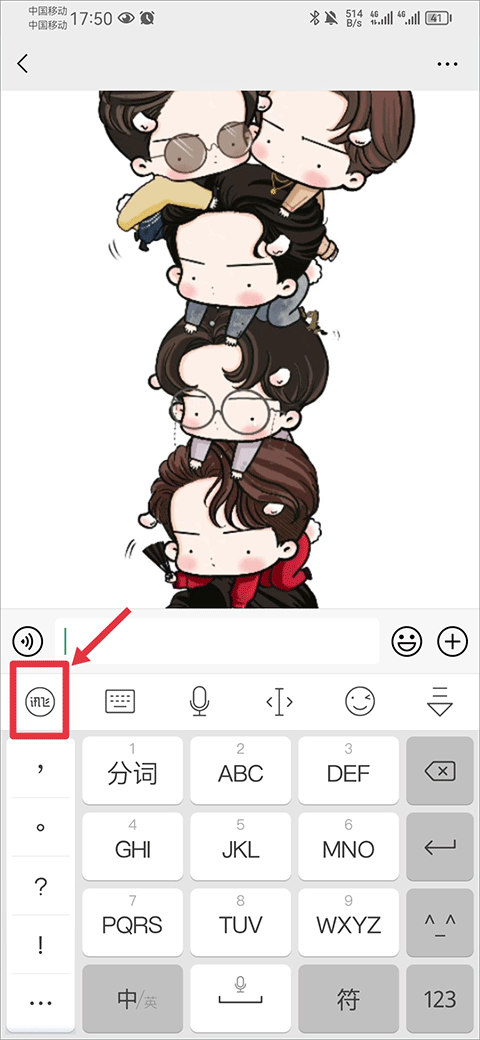Switch the keyboard layout type
The width and height of the screenshot is (480, 1040).
[120, 700]
